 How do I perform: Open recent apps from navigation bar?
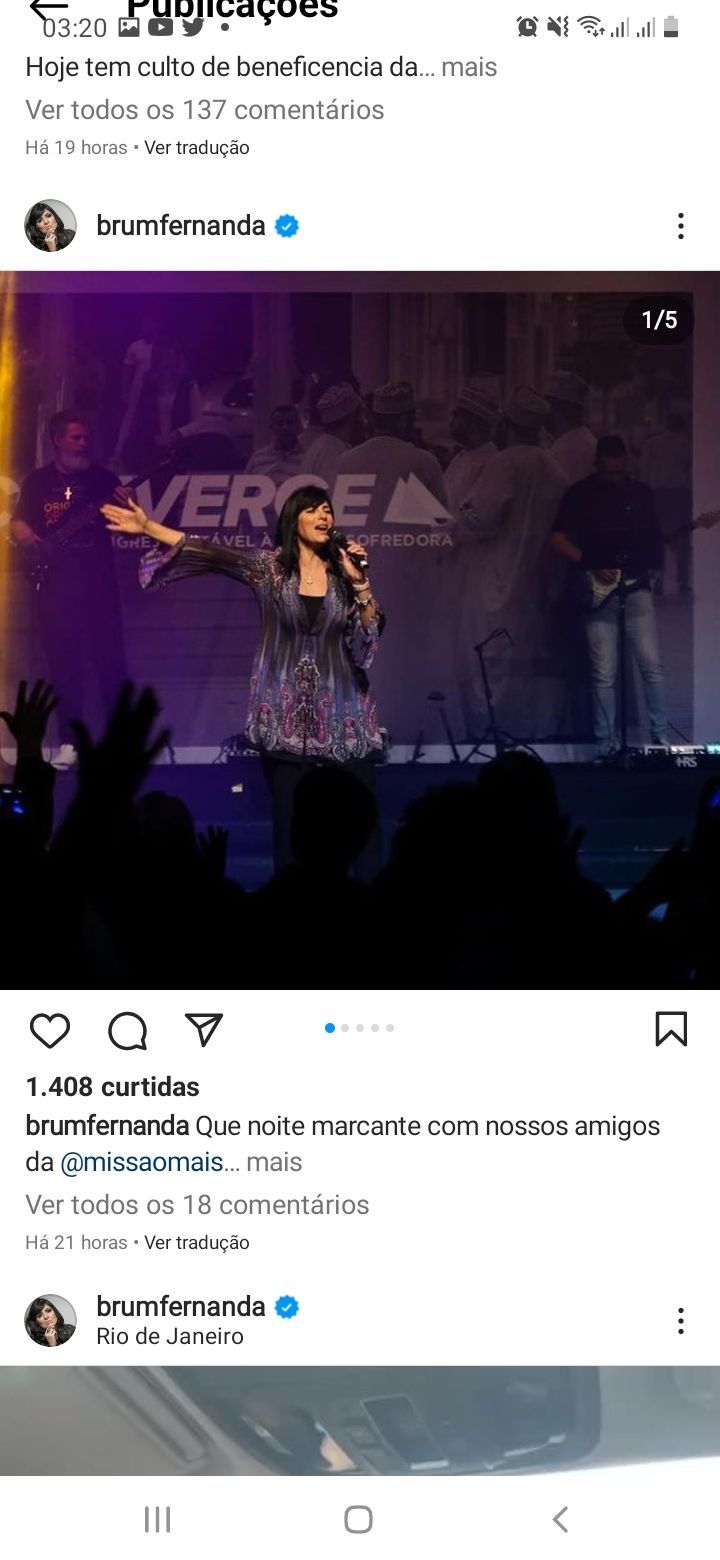pyautogui.click(x=157, y=1520)
